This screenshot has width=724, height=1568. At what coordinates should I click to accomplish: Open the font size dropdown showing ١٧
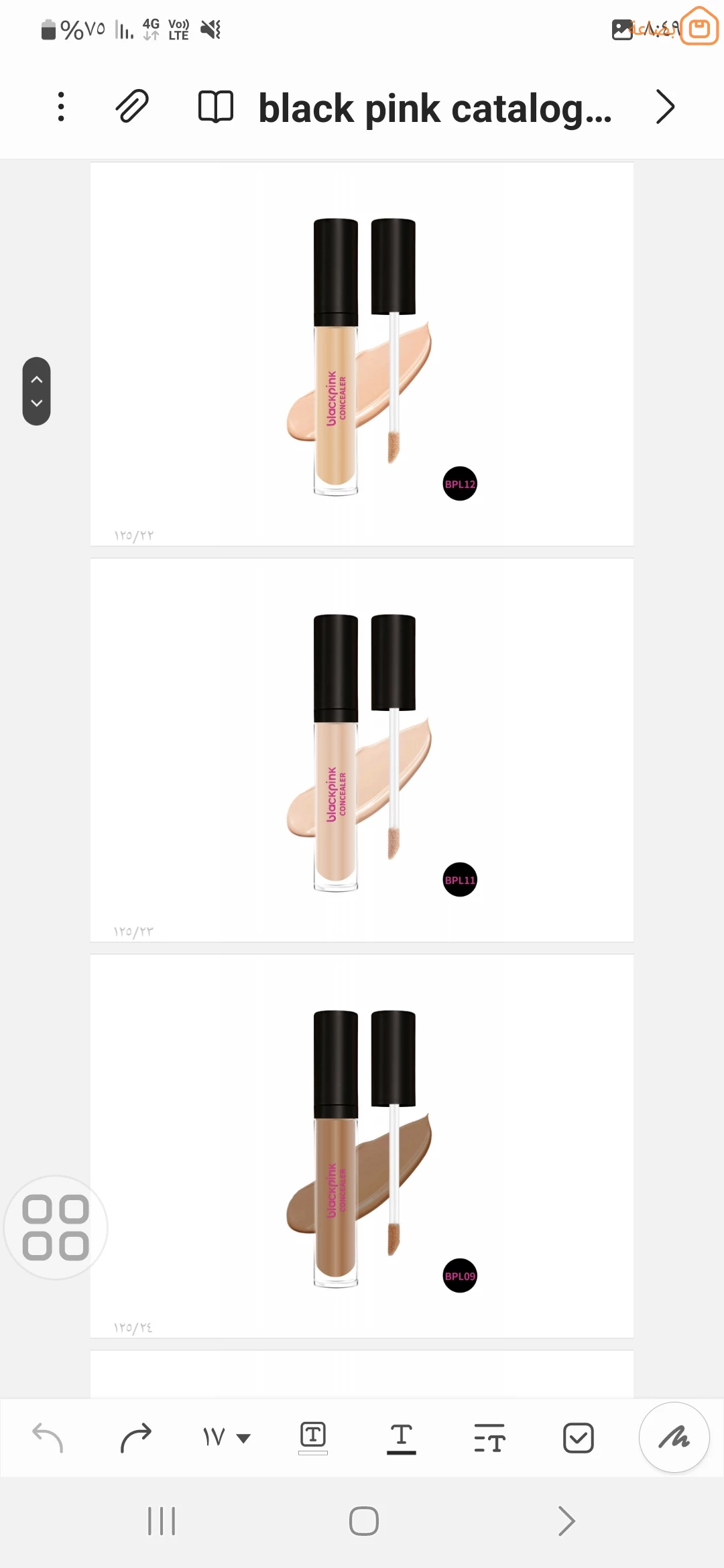pyautogui.click(x=226, y=1438)
